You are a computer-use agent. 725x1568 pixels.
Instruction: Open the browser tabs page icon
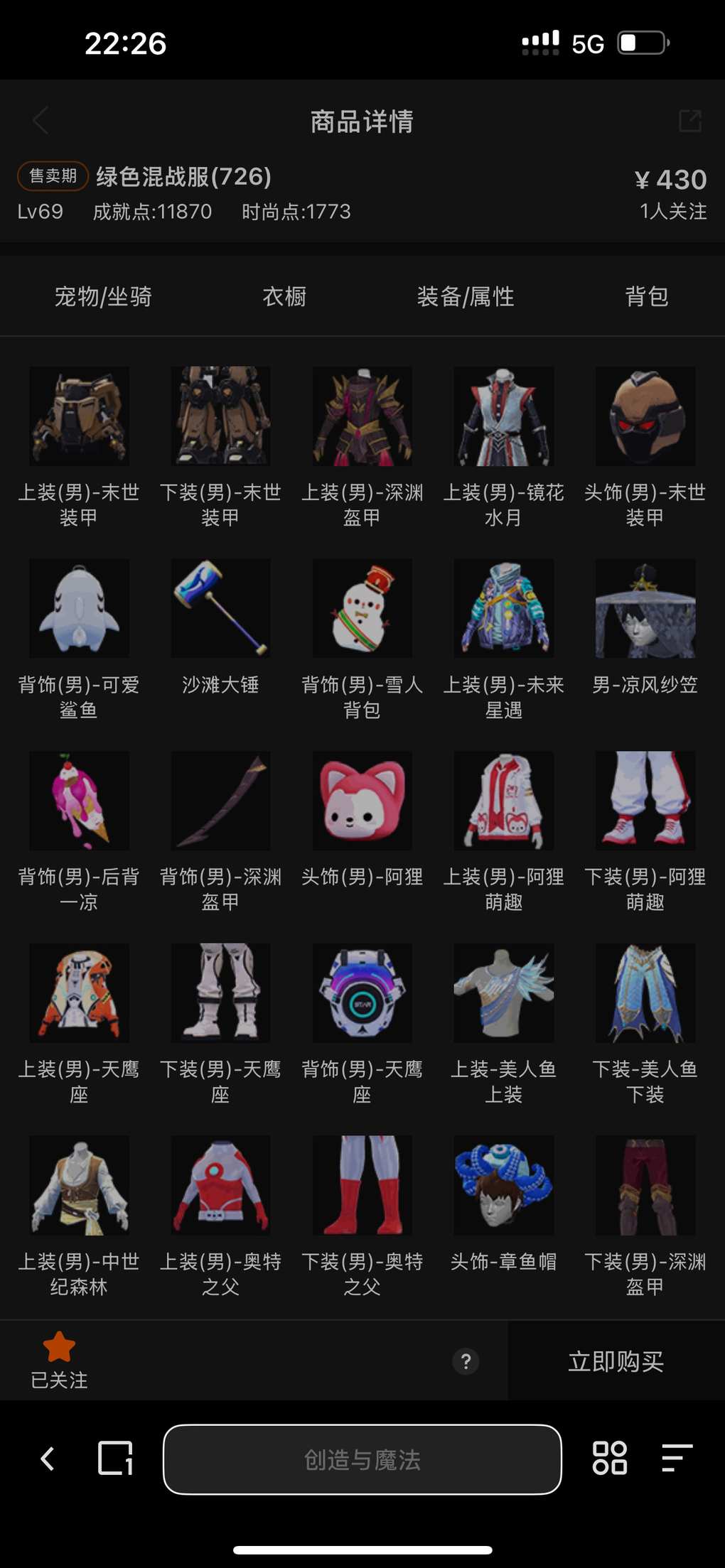click(x=115, y=1459)
